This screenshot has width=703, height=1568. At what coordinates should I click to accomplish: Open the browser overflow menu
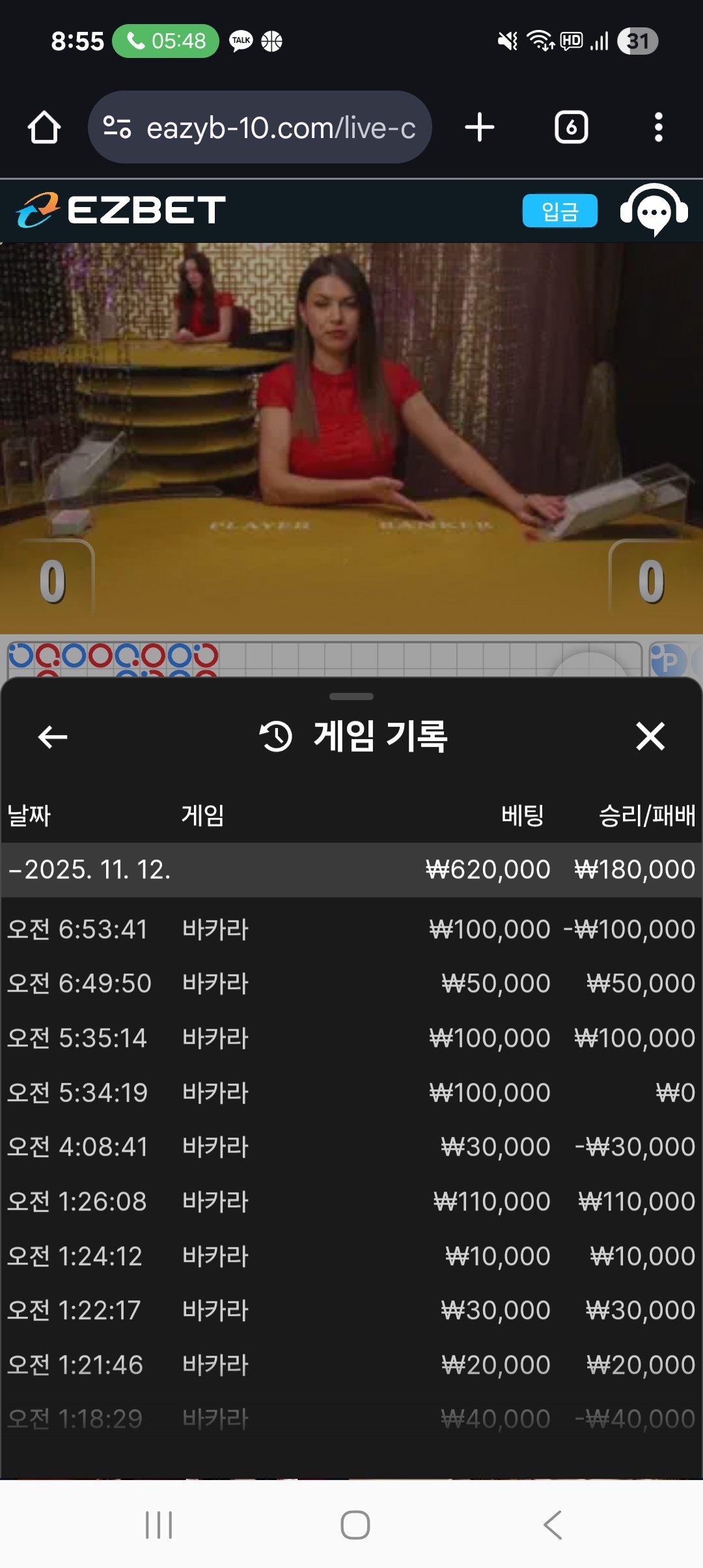tap(658, 128)
